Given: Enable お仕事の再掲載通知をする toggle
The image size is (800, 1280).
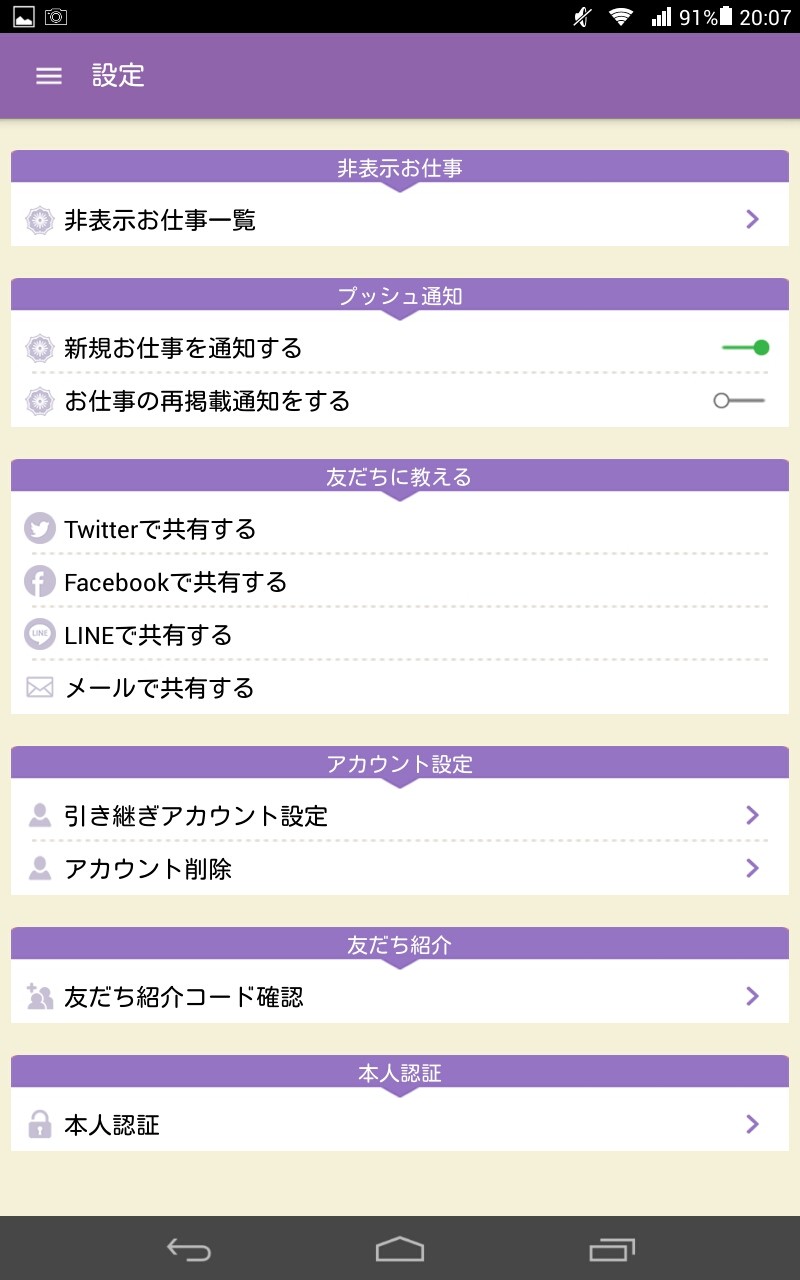Looking at the screenshot, I should (739, 401).
